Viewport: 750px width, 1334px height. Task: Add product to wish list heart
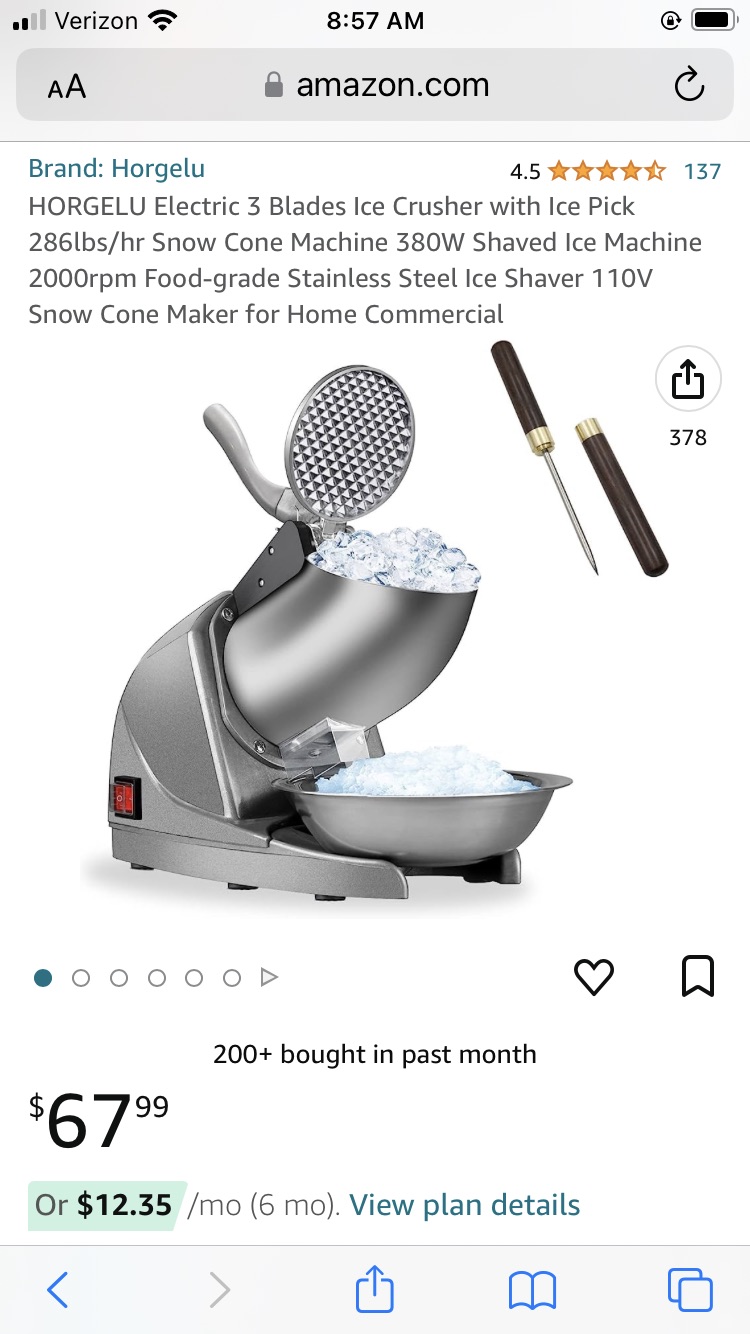click(594, 977)
